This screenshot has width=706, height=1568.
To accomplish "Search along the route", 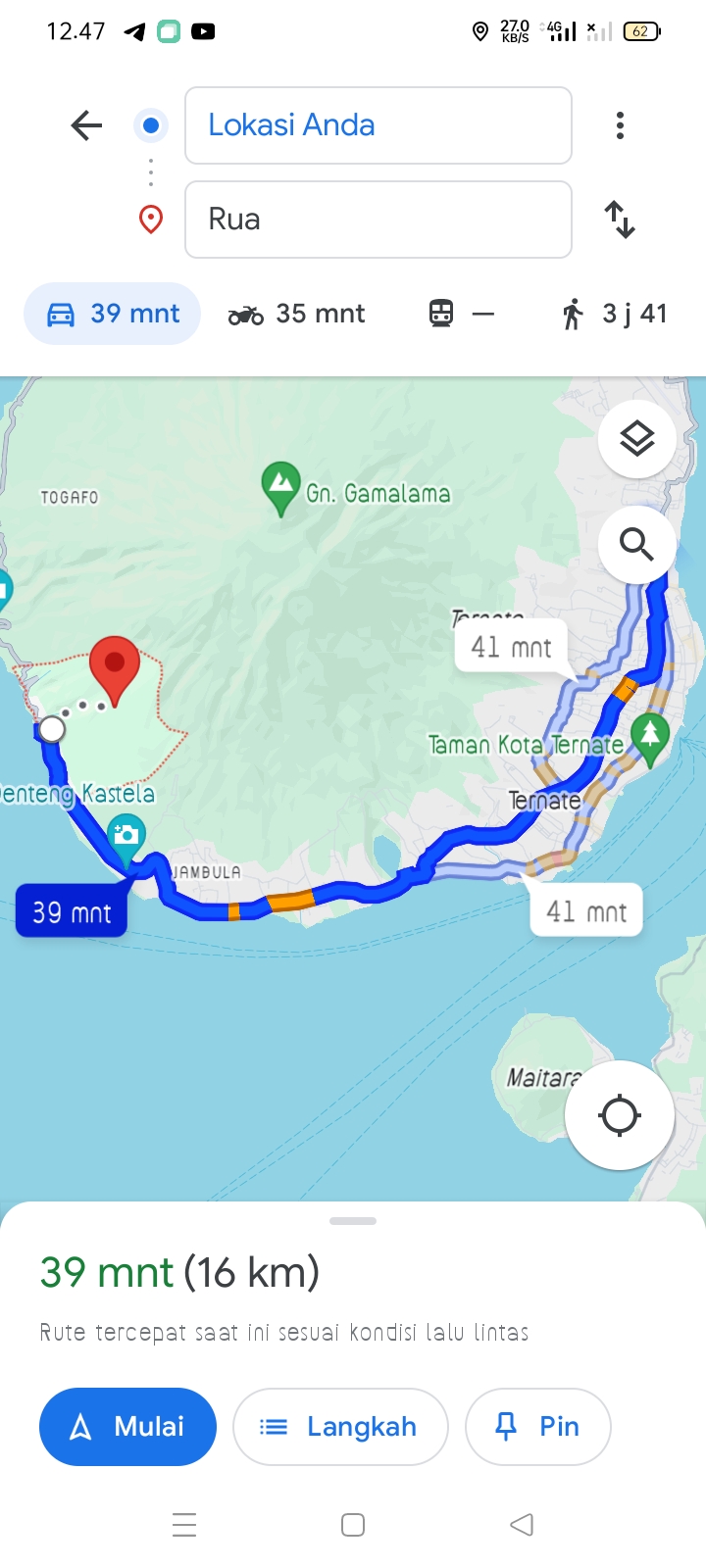I will coord(637,544).
